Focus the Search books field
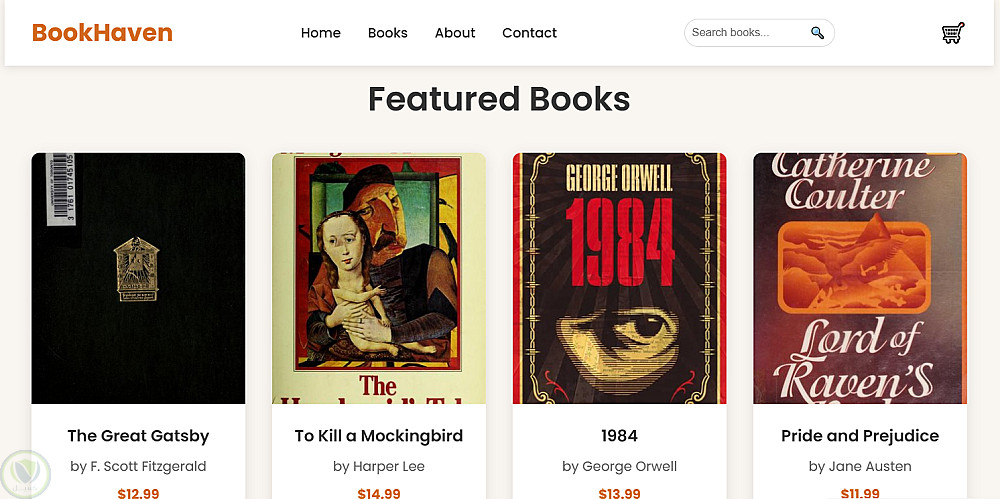Image resolution: width=1000 pixels, height=499 pixels. pyautogui.click(x=745, y=33)
